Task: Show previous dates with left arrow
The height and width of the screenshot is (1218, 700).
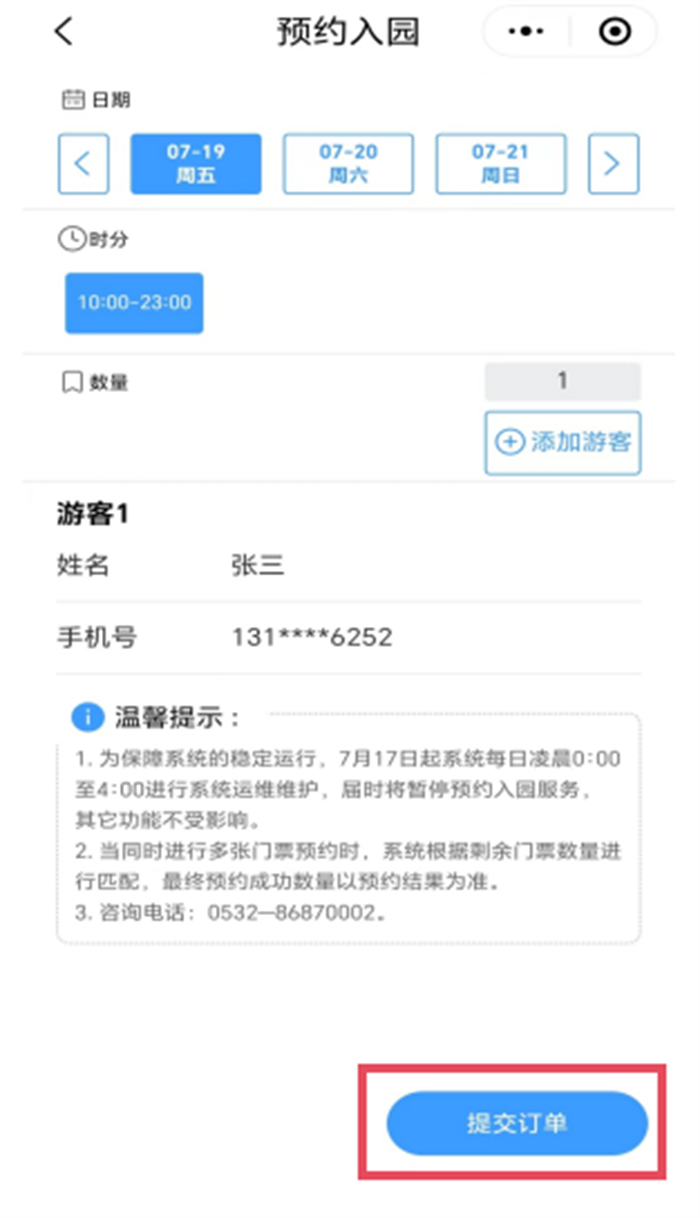Action: pos(83,163)
